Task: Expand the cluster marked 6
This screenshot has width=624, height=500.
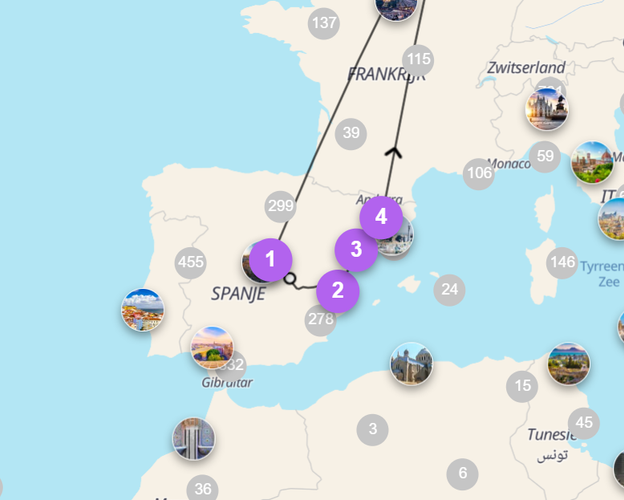Action: coord(462,473)
